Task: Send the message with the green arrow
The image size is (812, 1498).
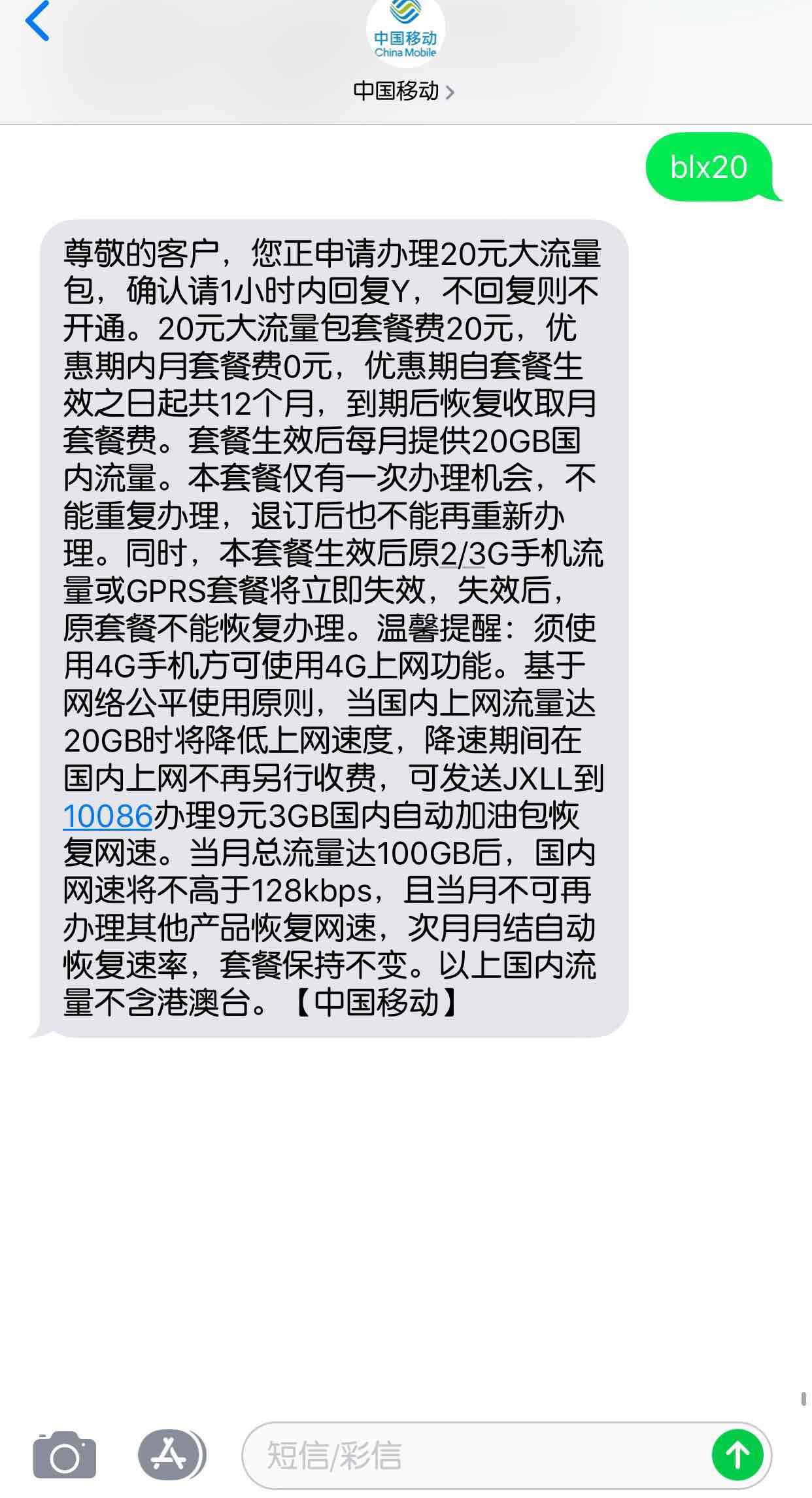Action: click(737, 1455)
